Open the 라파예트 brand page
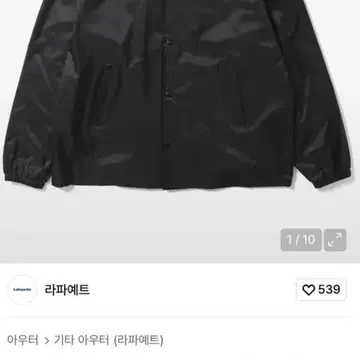Viewport: 360px width, 360px height. click(67, 290)
